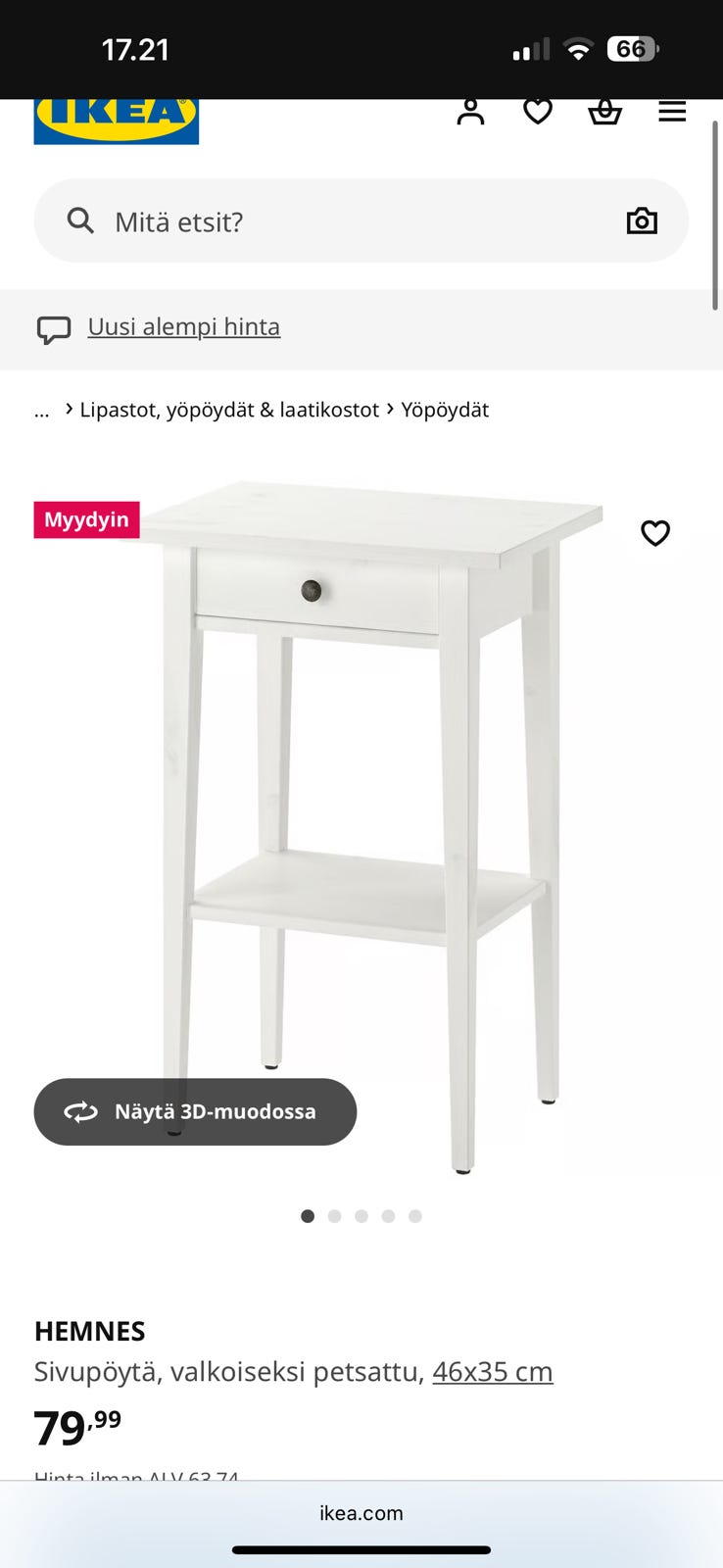Search by camera image icon

click(x=642, y=221)
